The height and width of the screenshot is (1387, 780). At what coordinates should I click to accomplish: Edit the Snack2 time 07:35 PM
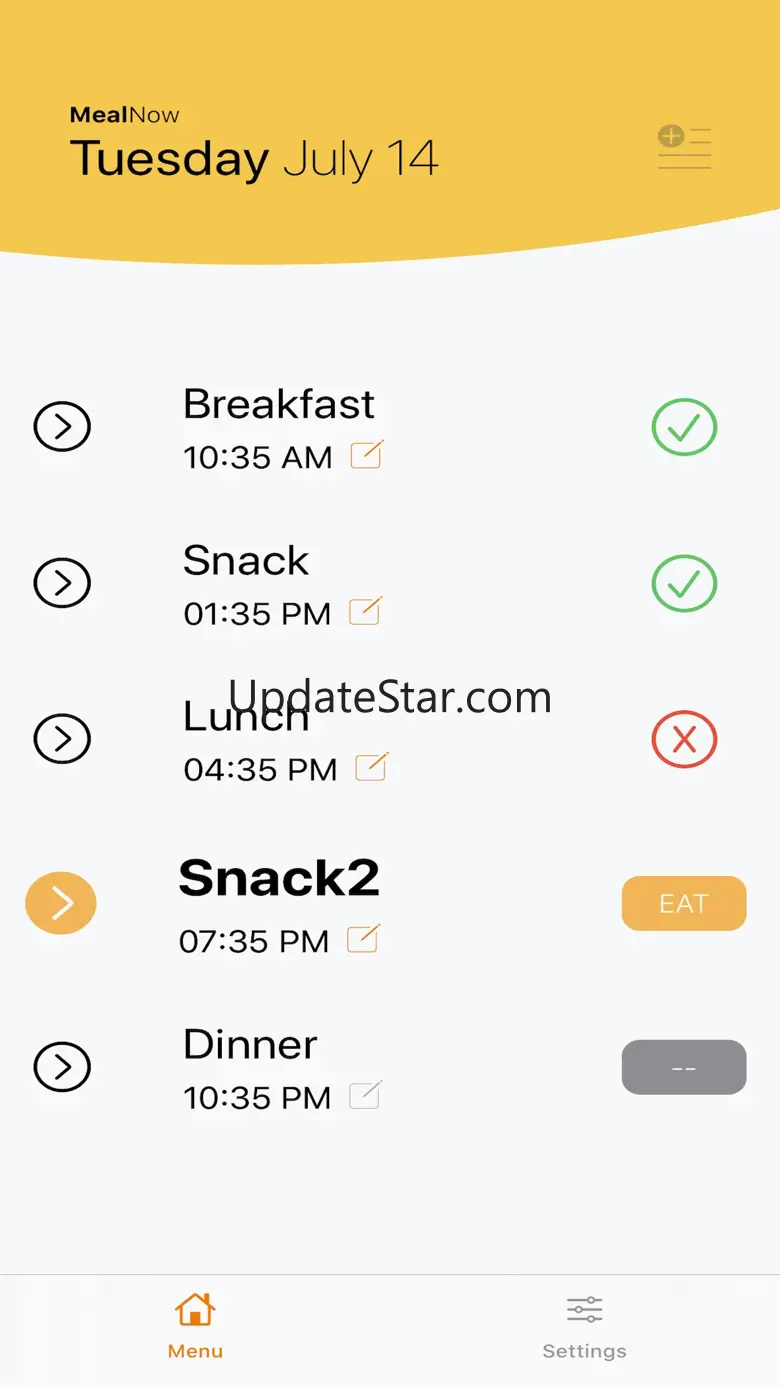coord(363,939)
